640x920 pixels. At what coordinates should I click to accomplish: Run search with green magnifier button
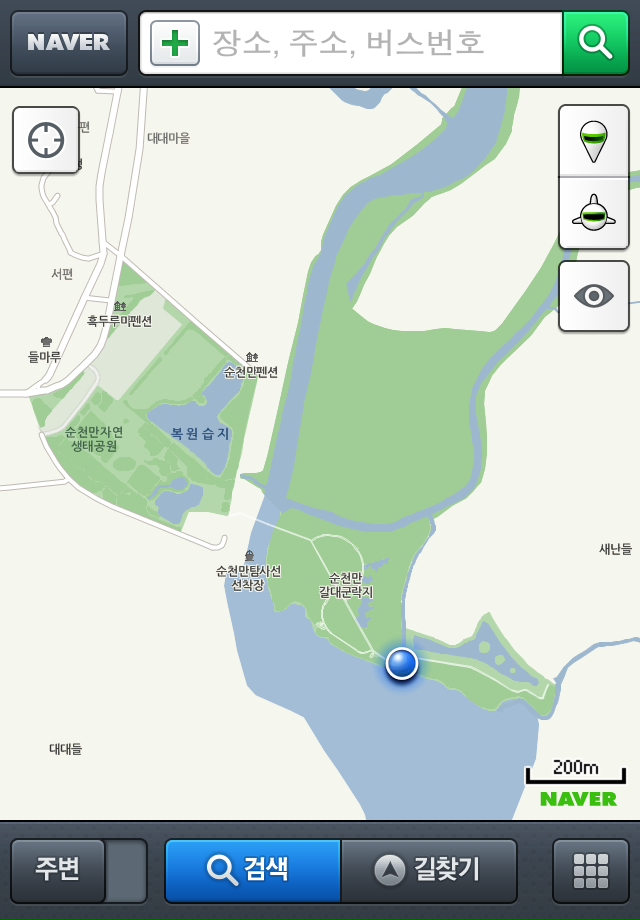[x=595, y=43]
